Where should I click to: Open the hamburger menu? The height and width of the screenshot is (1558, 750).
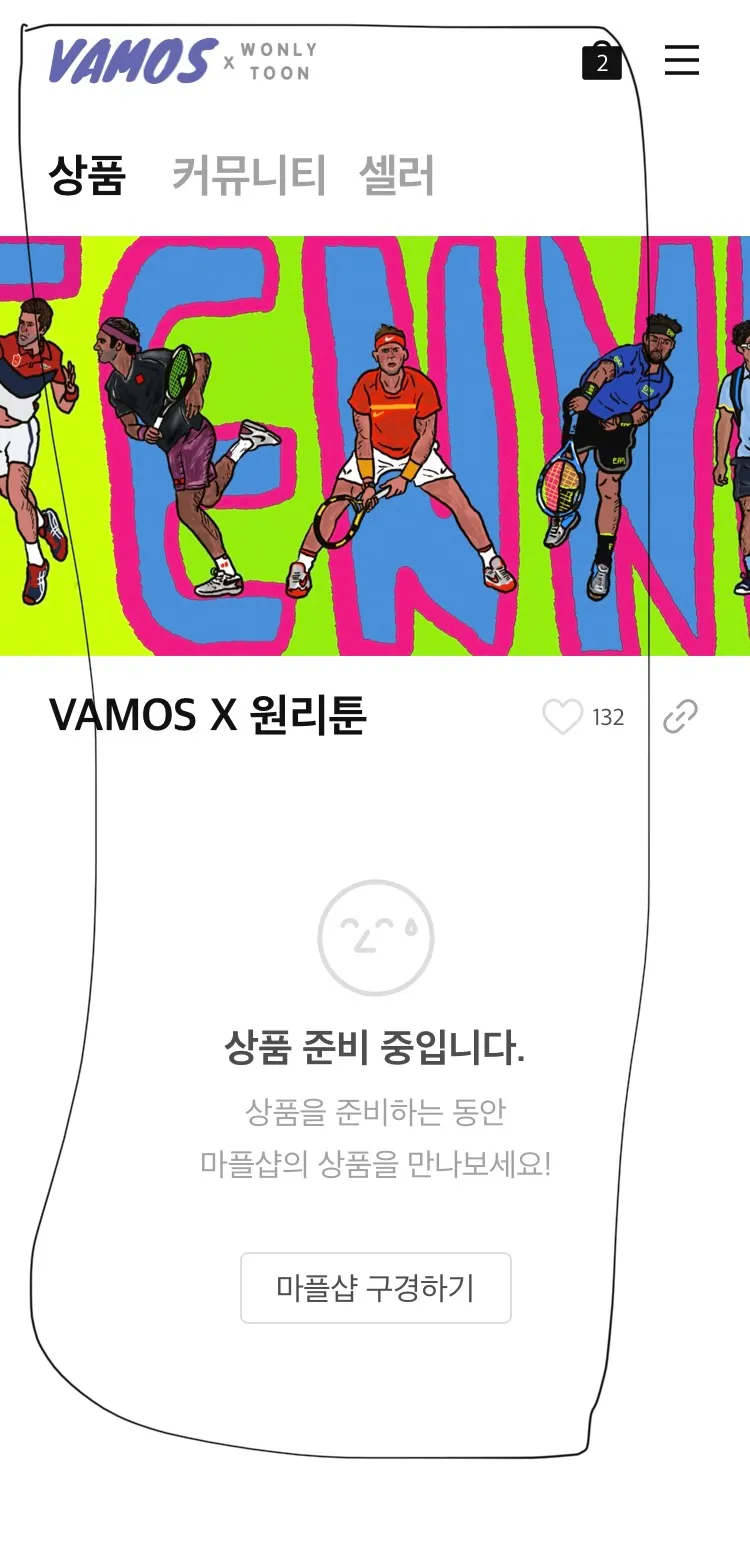coord(682,61)
